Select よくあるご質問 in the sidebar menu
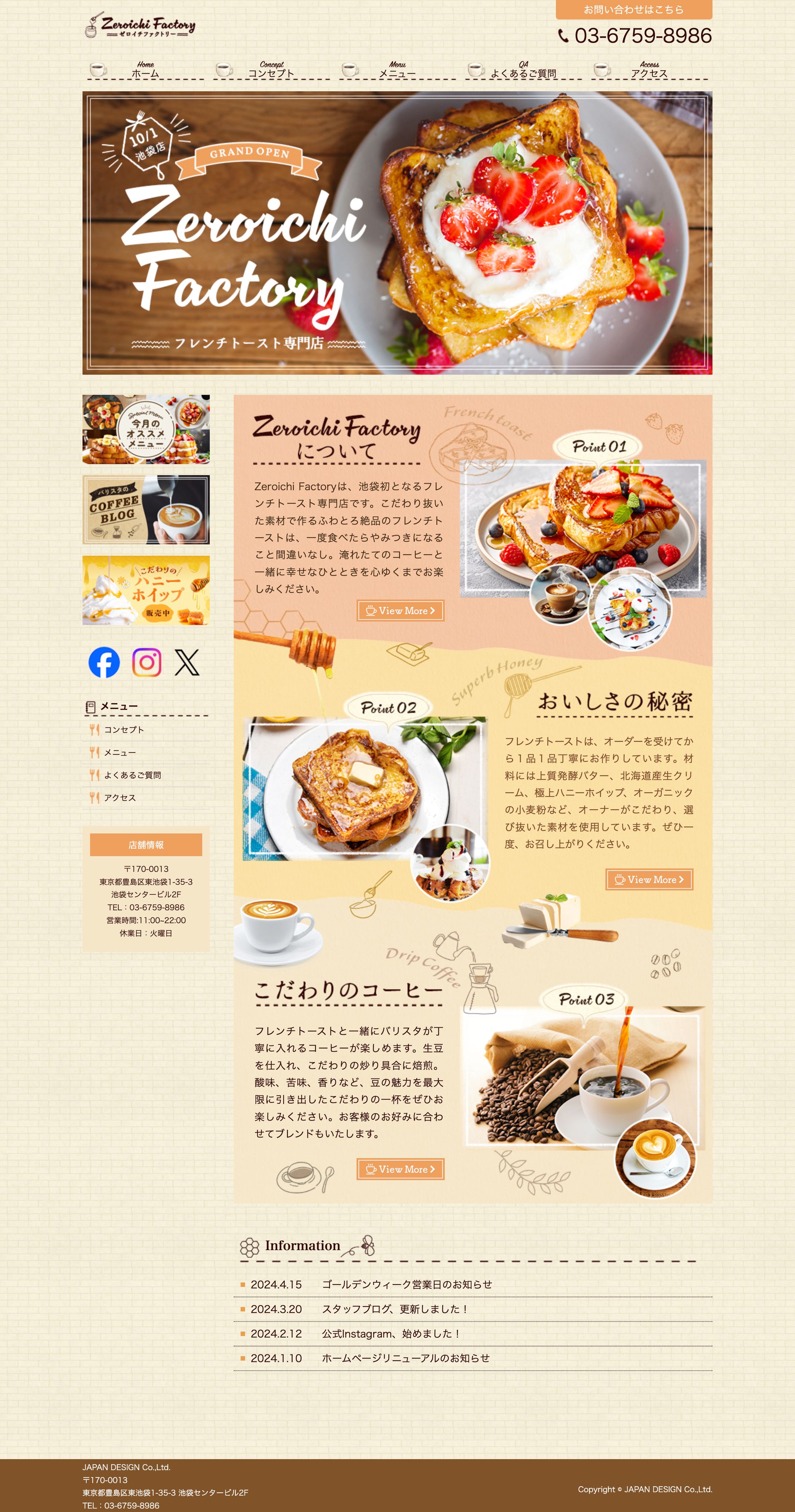This screenshot has height=1512, width=795. click(x=132, y=775)
